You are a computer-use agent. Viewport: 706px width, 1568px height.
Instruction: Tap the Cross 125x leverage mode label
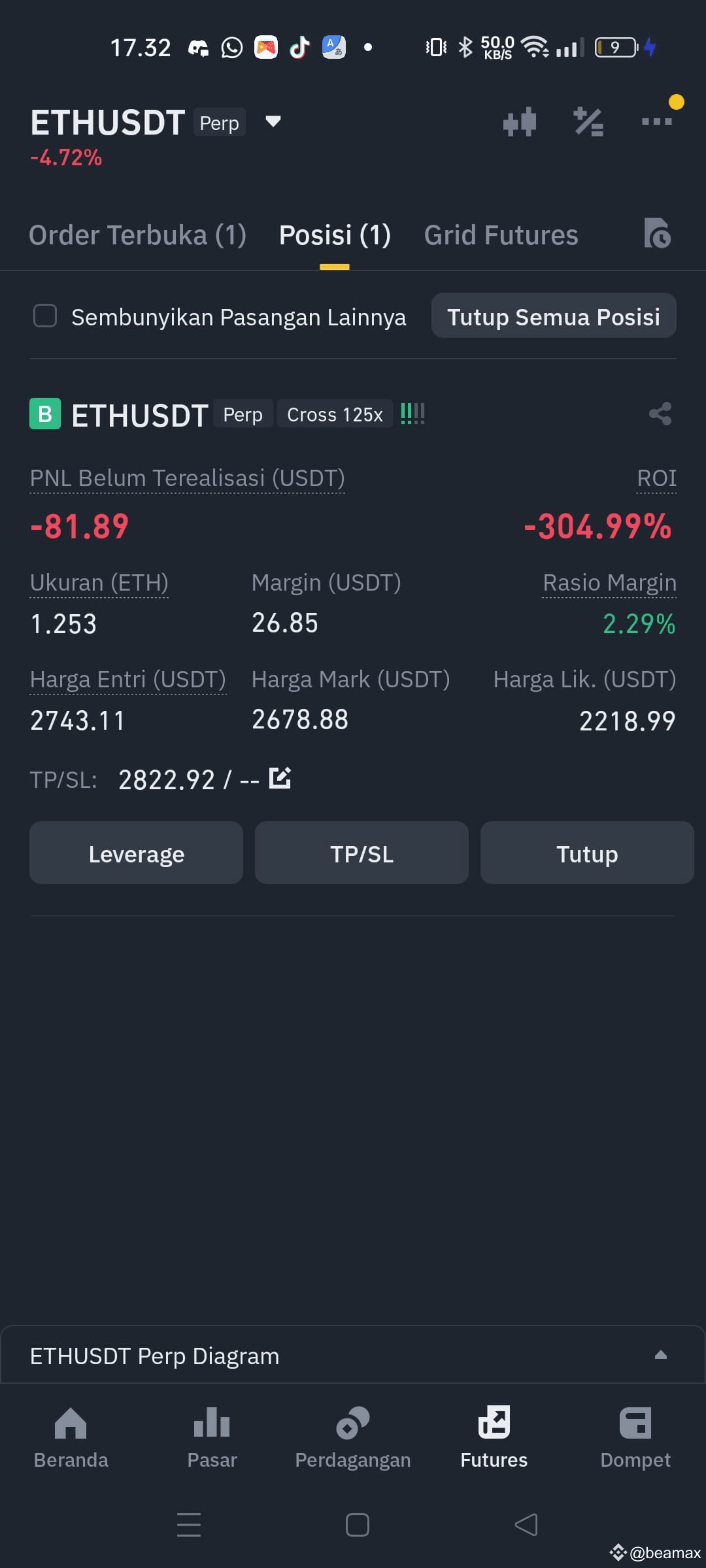point(335,414)
